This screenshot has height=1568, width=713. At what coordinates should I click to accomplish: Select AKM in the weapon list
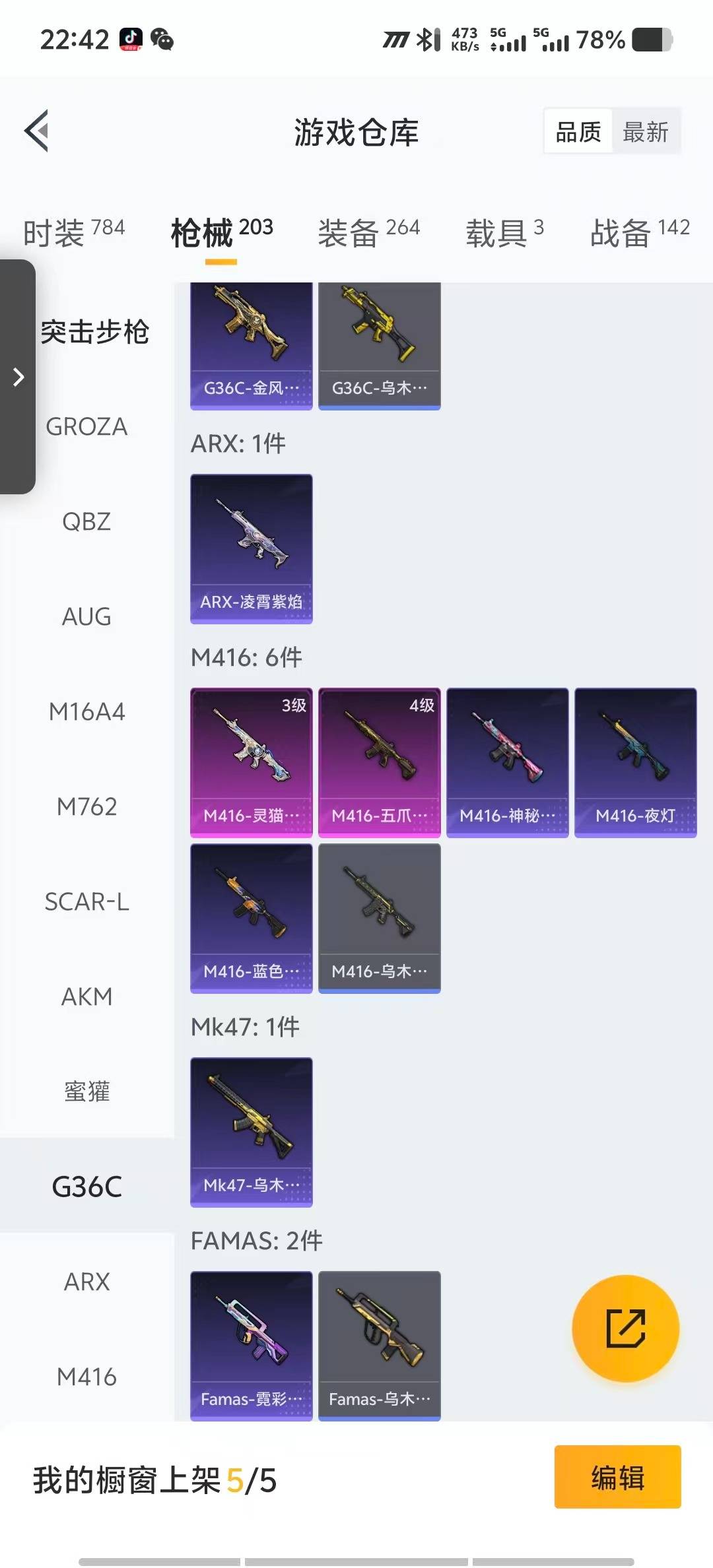click(86, 996)
